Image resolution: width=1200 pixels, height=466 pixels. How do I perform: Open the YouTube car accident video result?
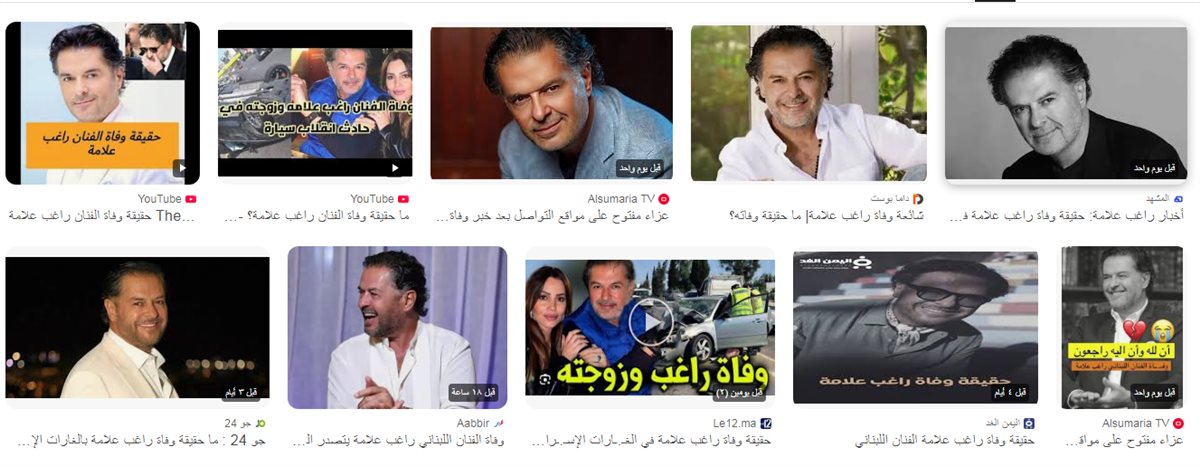315,103
